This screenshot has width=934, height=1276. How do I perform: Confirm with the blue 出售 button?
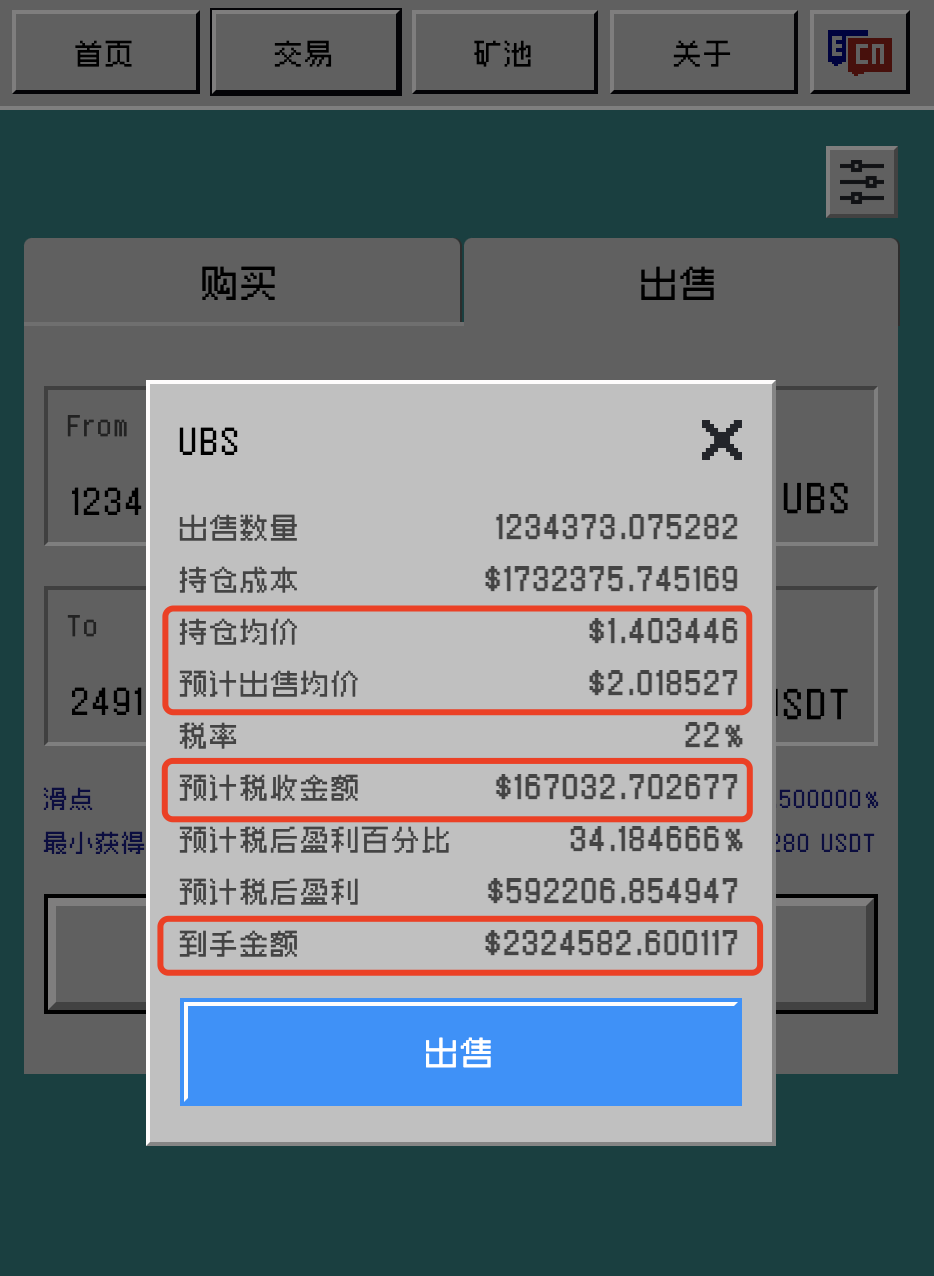point(460,1052)
